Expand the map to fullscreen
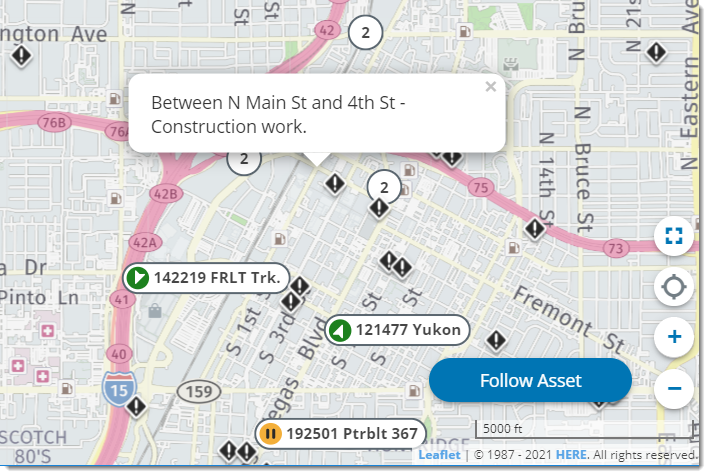 tap(674, 237)
